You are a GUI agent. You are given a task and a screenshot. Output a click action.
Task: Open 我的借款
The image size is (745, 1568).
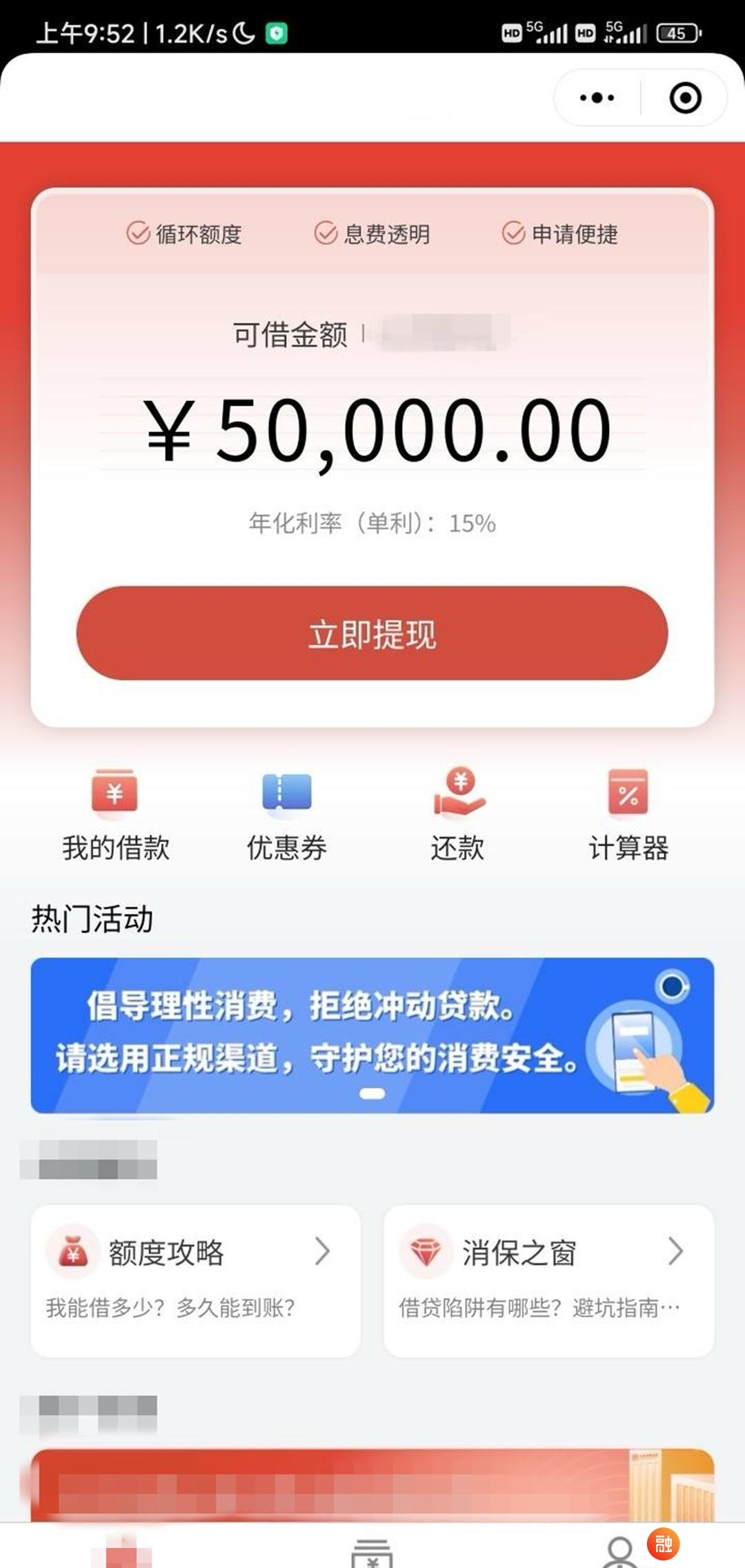[116, 816]
